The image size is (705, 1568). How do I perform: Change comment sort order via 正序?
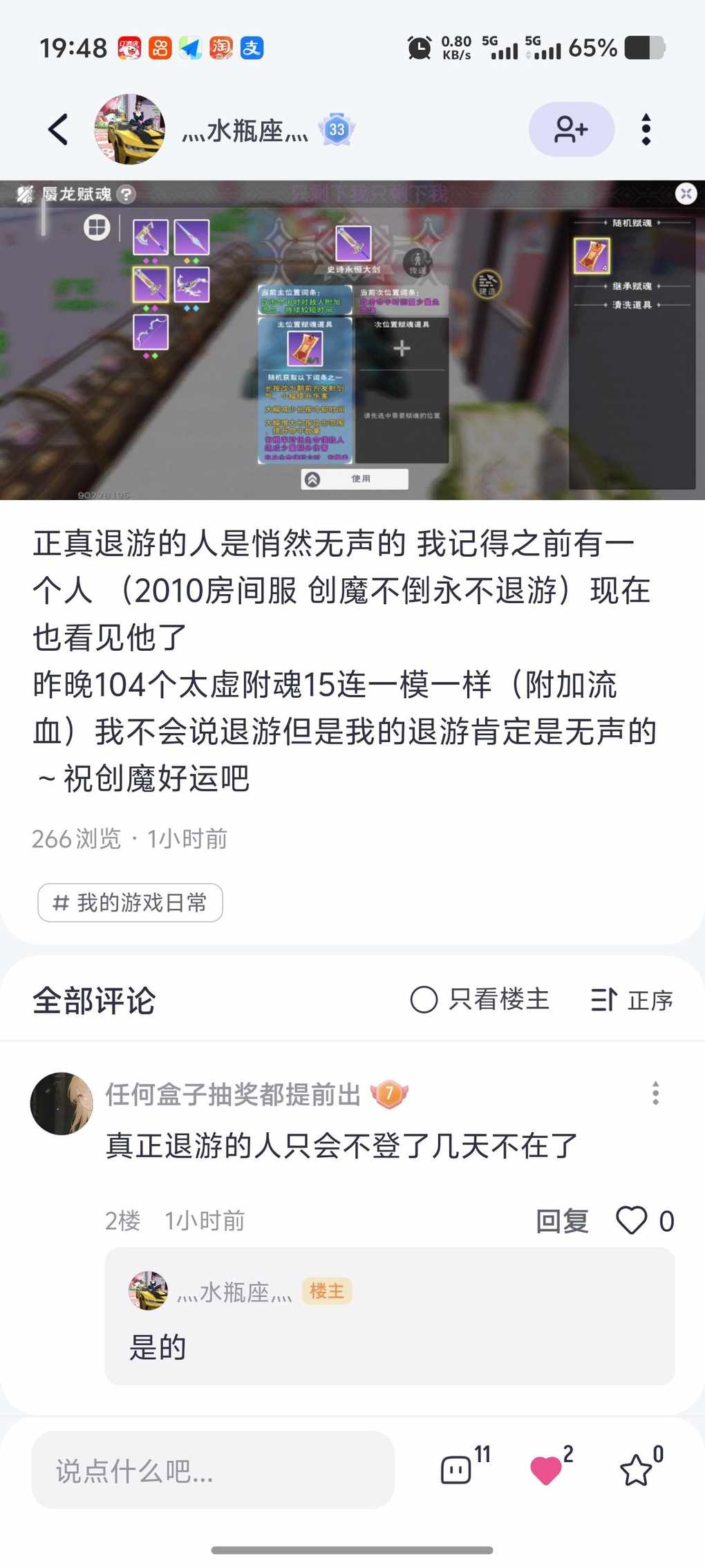[x=632, y=999]
